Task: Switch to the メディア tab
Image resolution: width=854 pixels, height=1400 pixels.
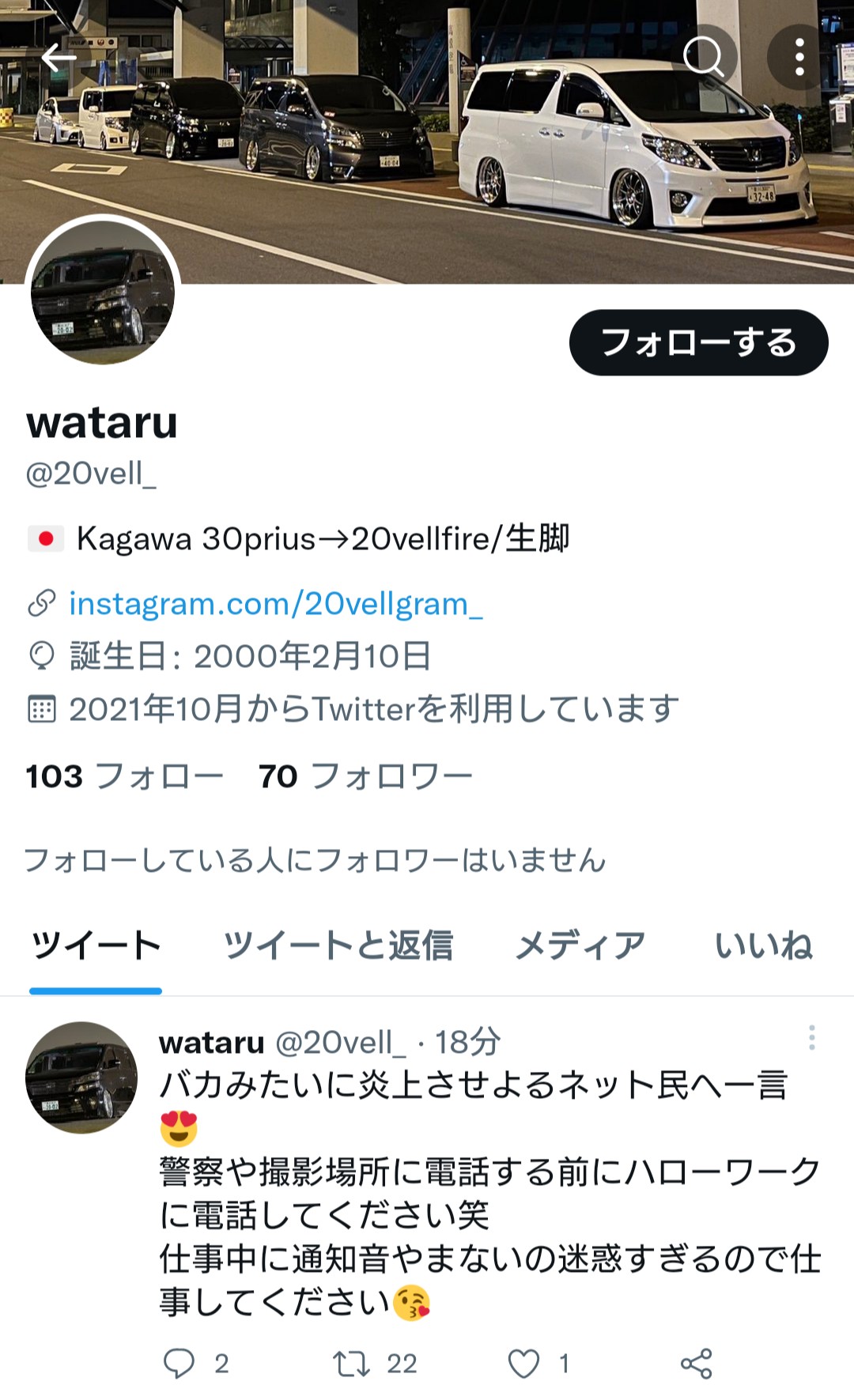Action: 580,945
